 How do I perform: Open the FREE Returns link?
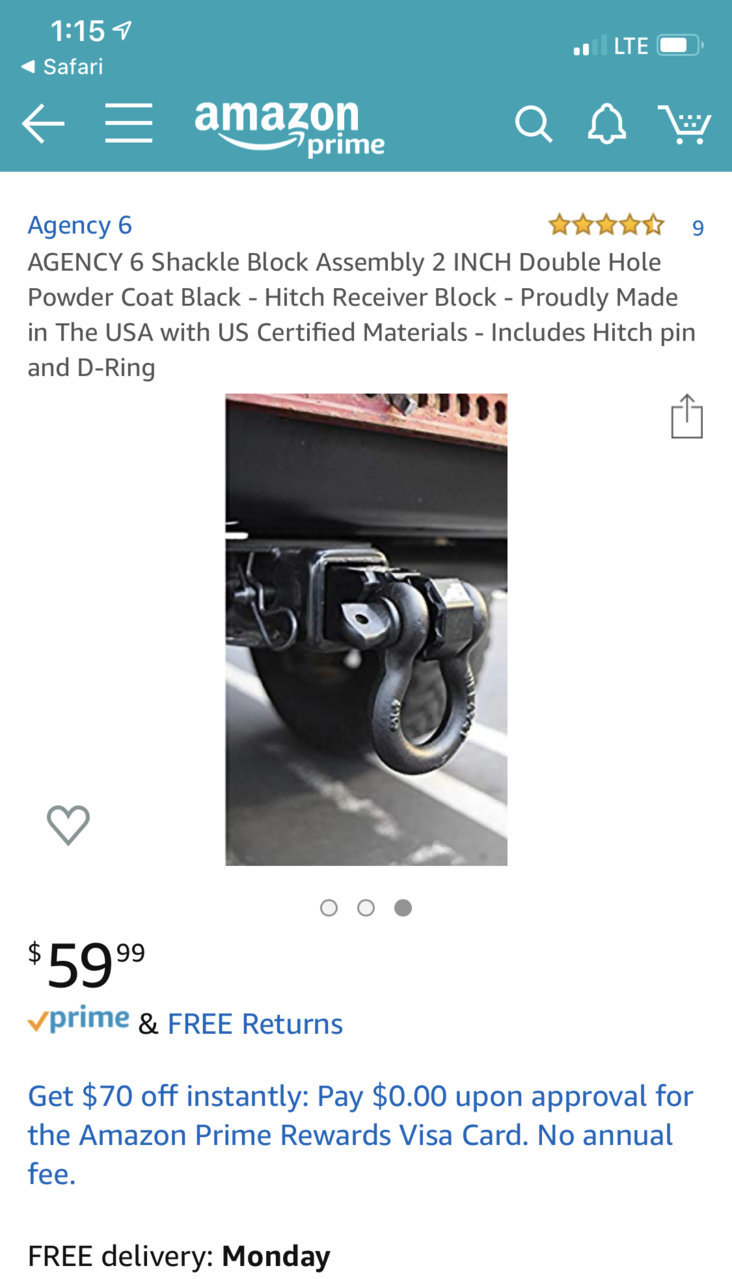click(x=255, y=1024)
